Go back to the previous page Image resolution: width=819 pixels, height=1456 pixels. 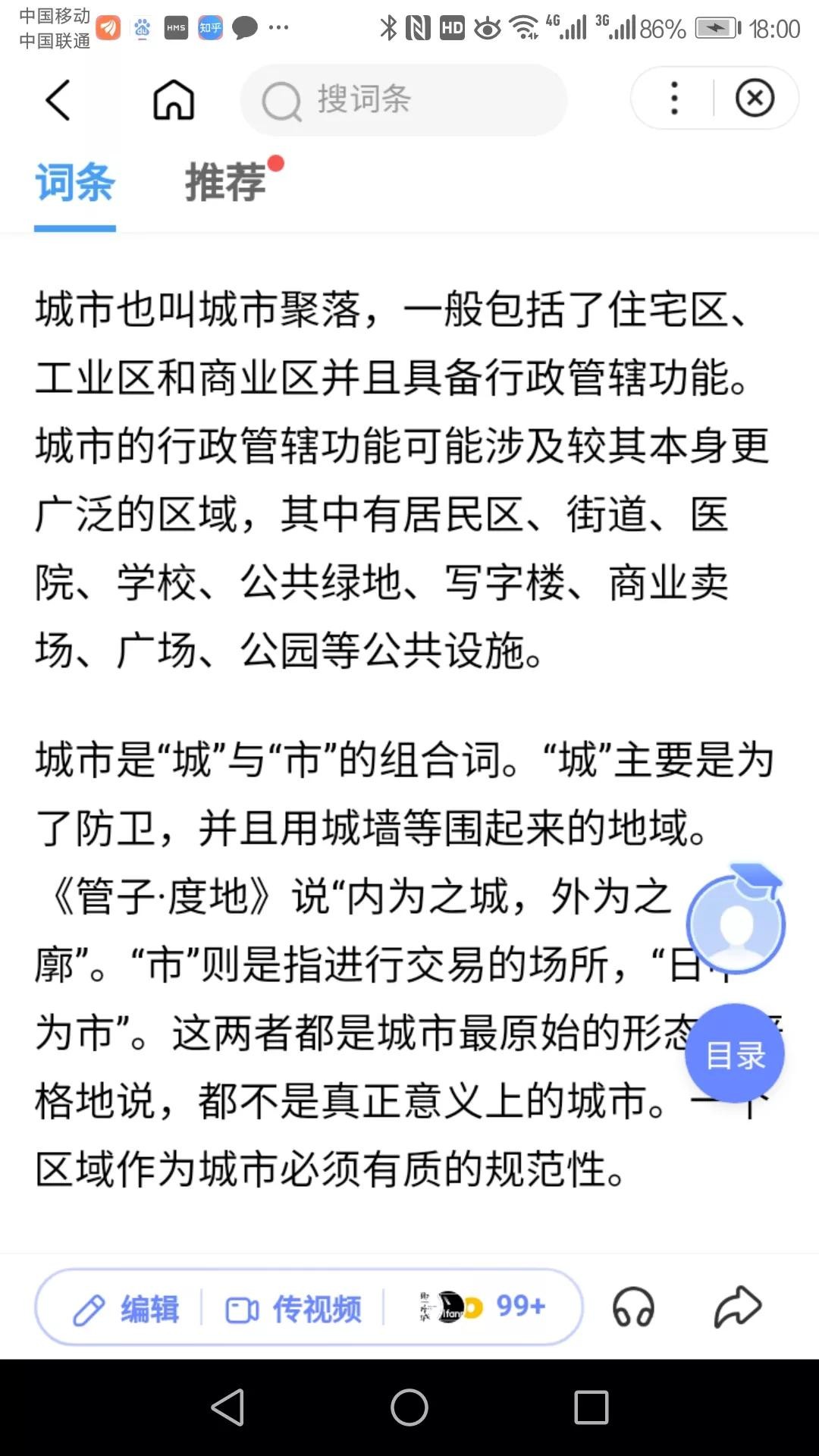pyautogui.click(x=58, y=100)
